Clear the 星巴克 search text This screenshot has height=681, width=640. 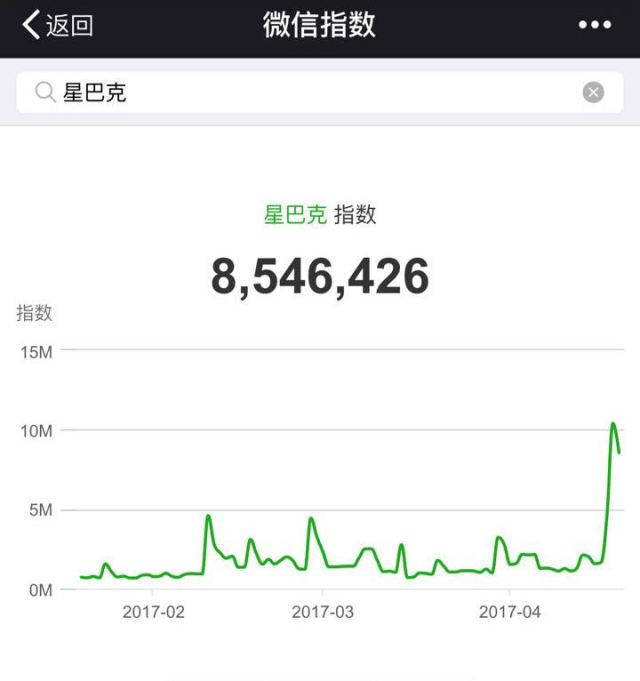pyautogui.click(x=593, y=93)
